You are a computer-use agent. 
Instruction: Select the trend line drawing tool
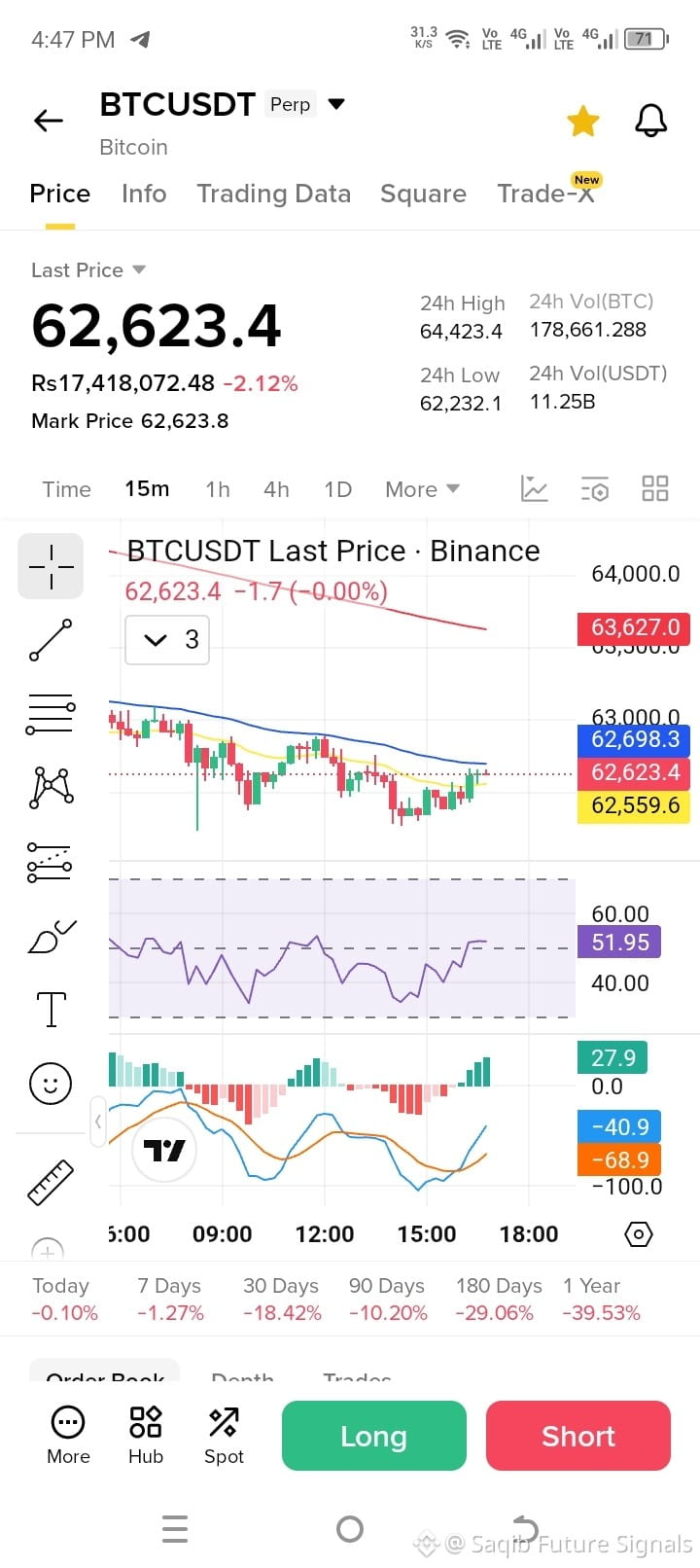(x=51, y=640)
